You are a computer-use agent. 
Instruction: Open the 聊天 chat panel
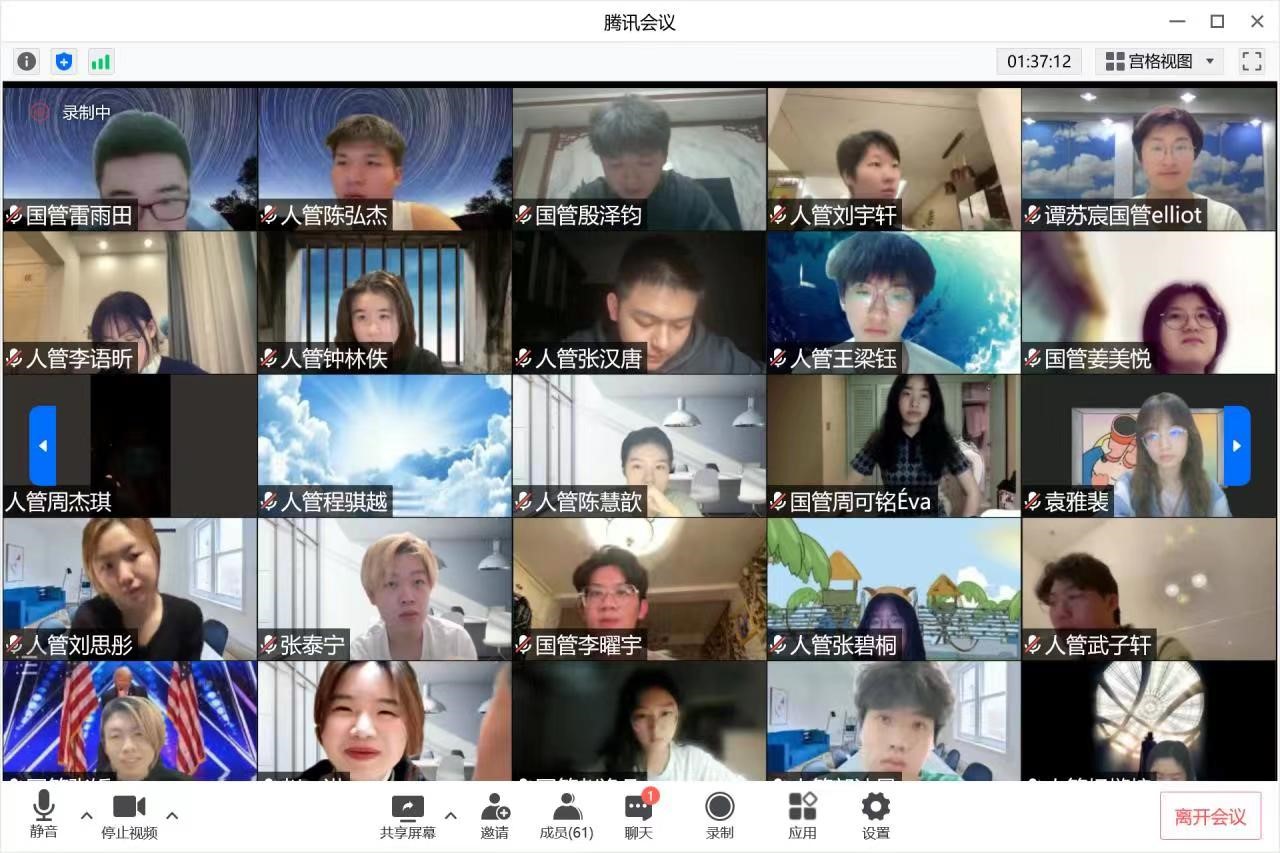(x=638, y=815)
